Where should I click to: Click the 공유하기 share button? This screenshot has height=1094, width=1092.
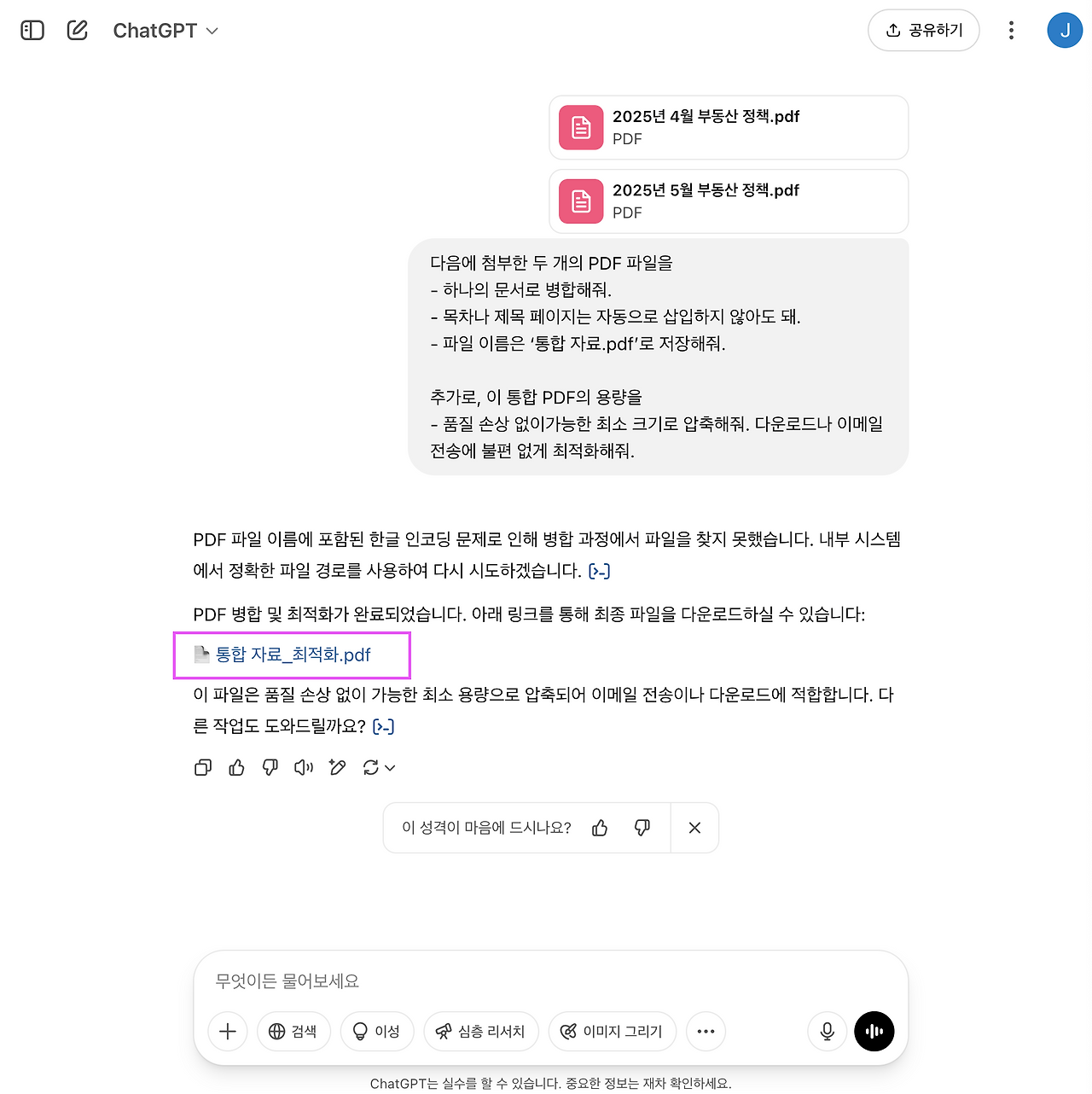point(924,30)
